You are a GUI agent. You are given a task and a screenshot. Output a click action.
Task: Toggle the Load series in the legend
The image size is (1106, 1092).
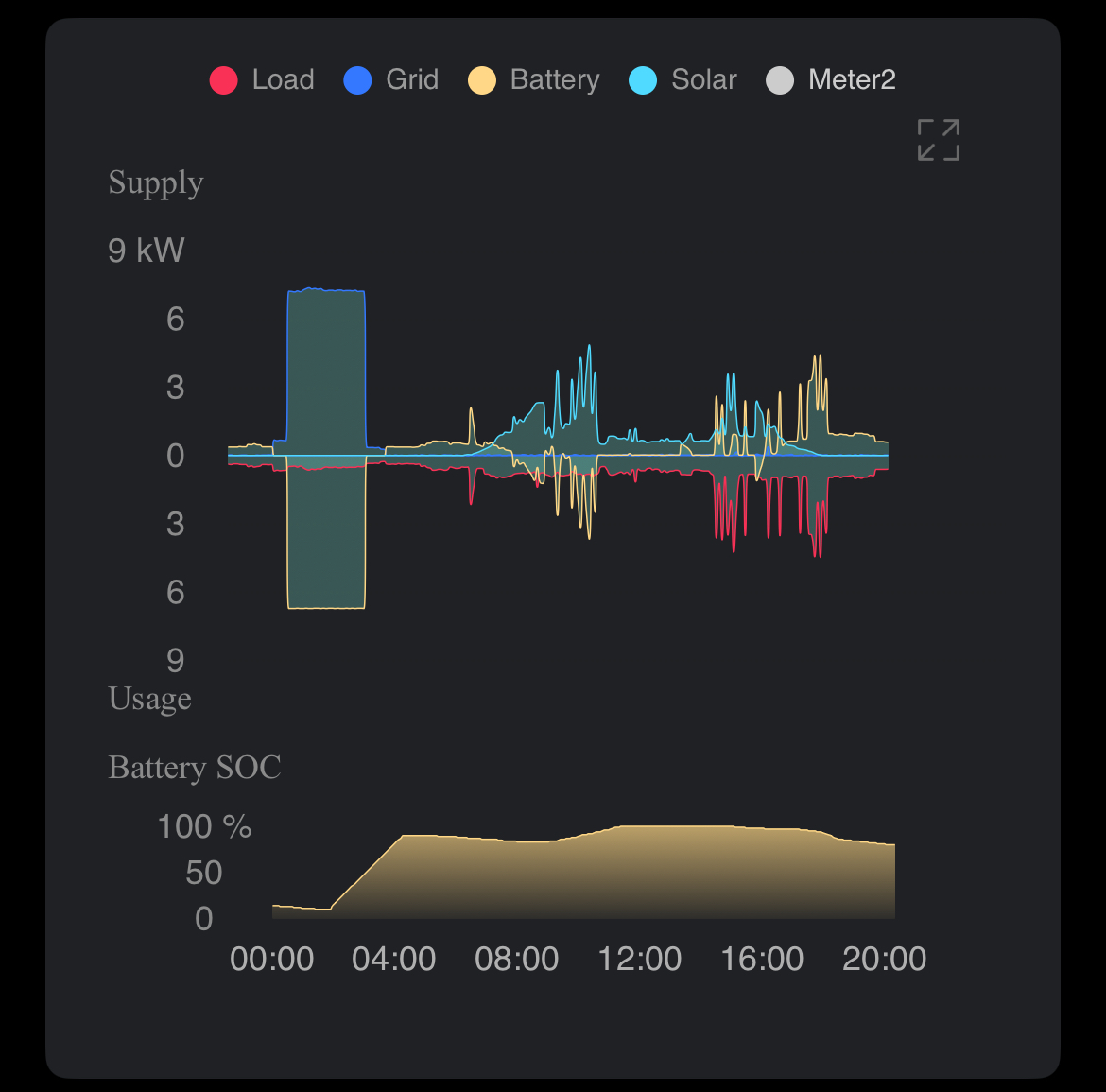click(x=263, y=80)
